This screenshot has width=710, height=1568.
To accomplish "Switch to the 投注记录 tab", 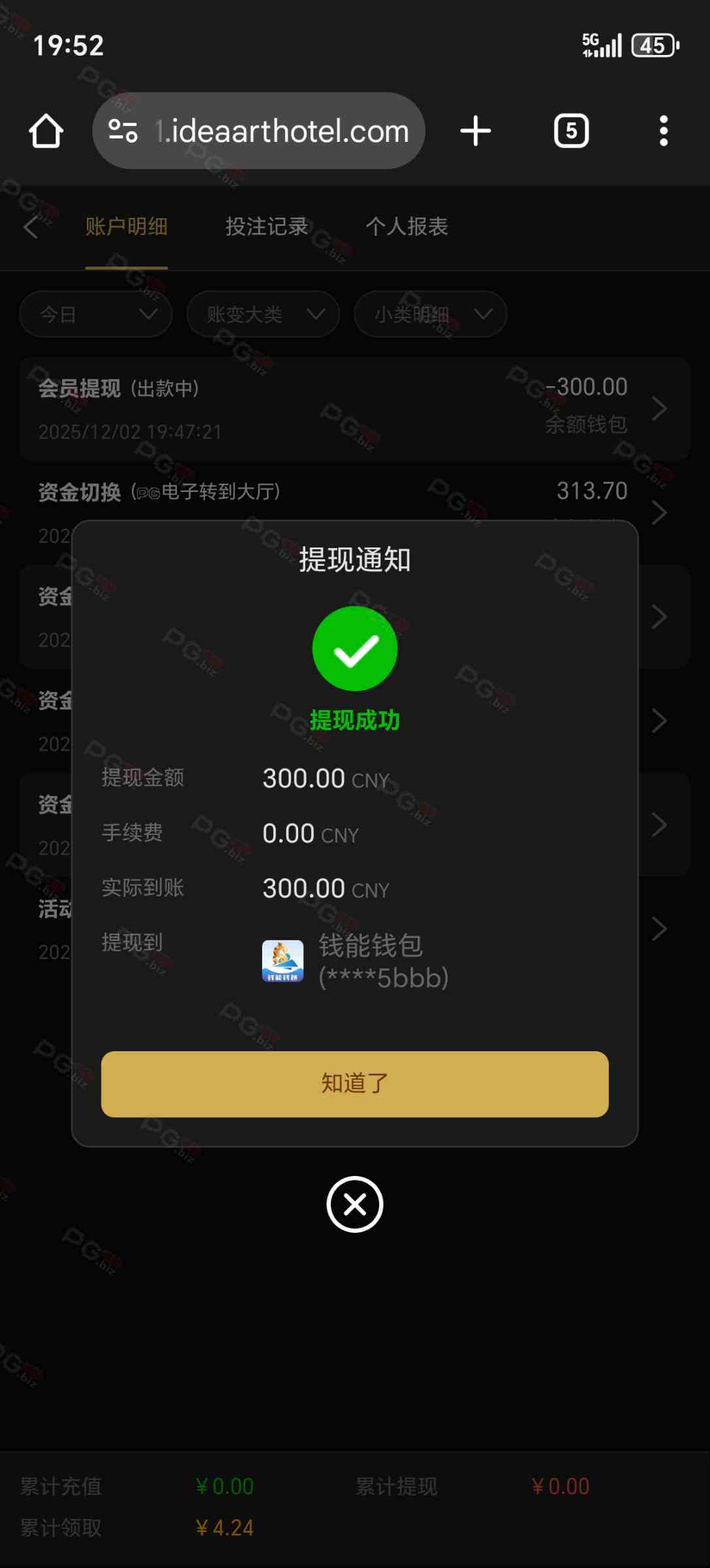I will coord(267,227).
